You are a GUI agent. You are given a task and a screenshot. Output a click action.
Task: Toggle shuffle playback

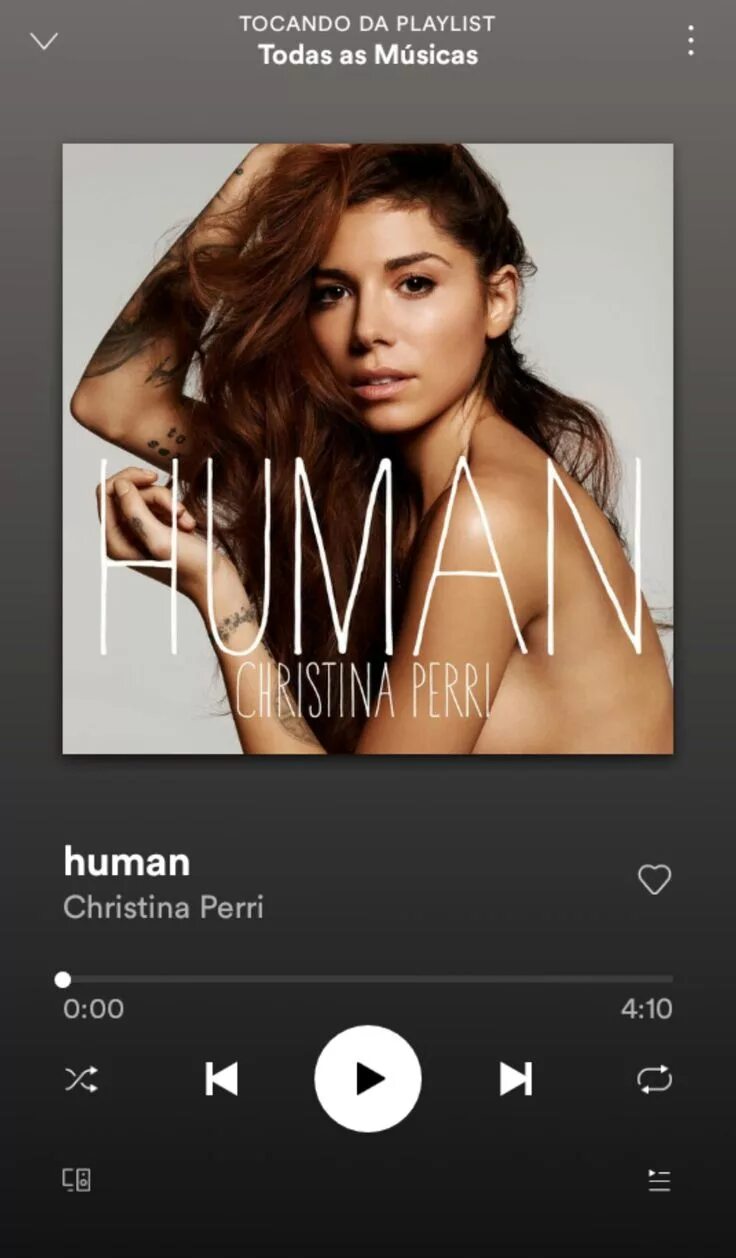point(81,1079)
